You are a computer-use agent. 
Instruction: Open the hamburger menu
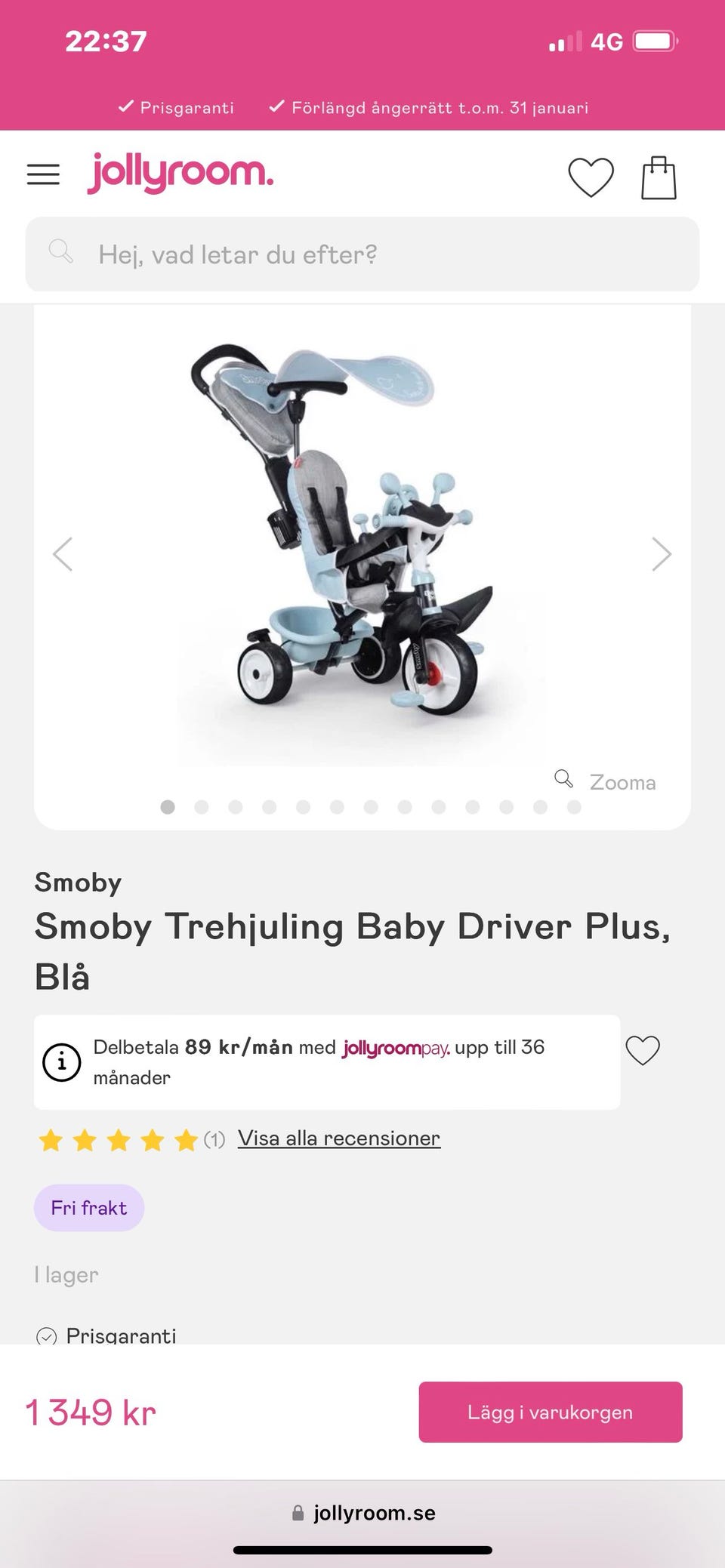[x=43, y=174]
